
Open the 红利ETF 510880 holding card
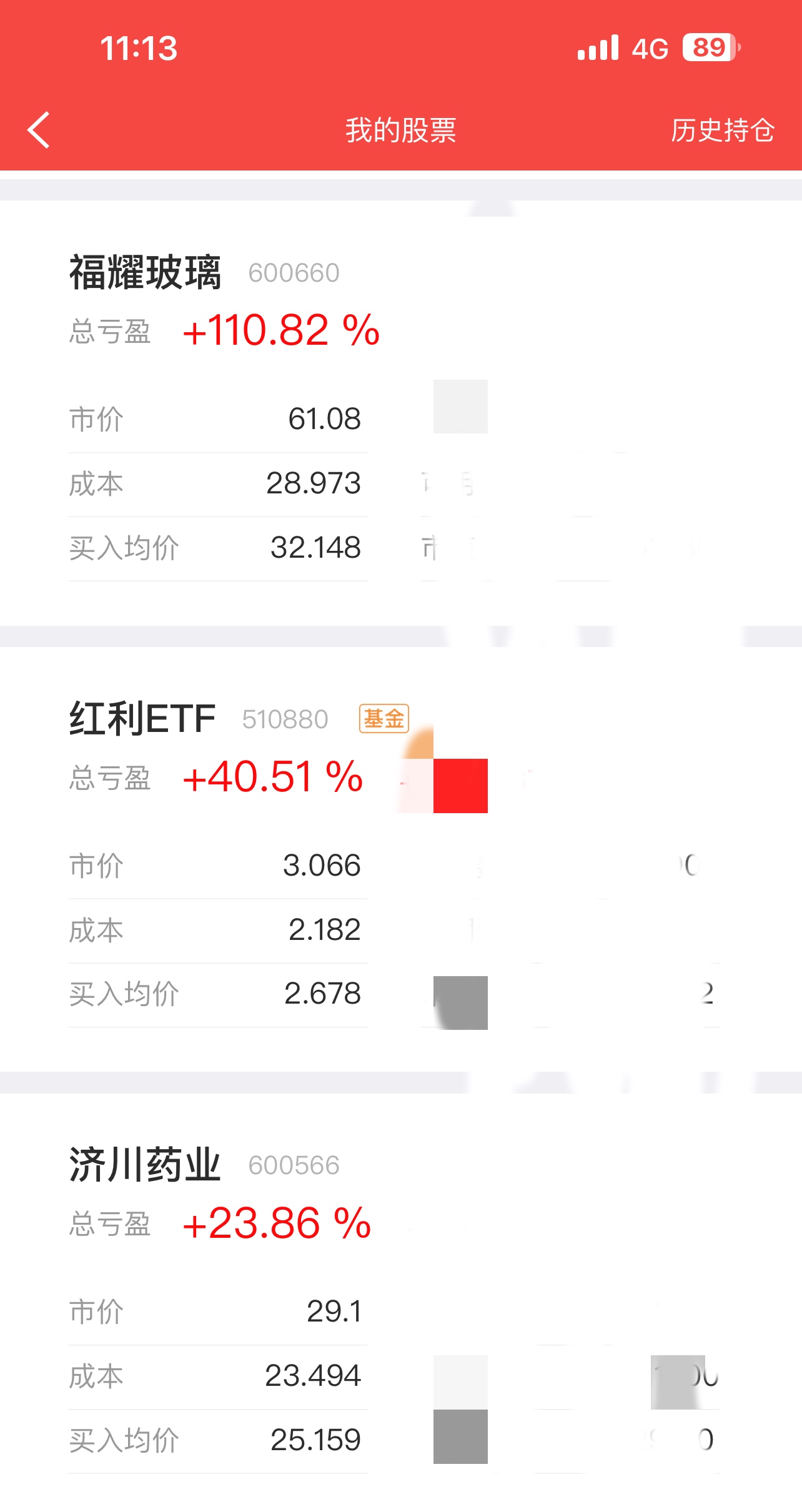401,859
